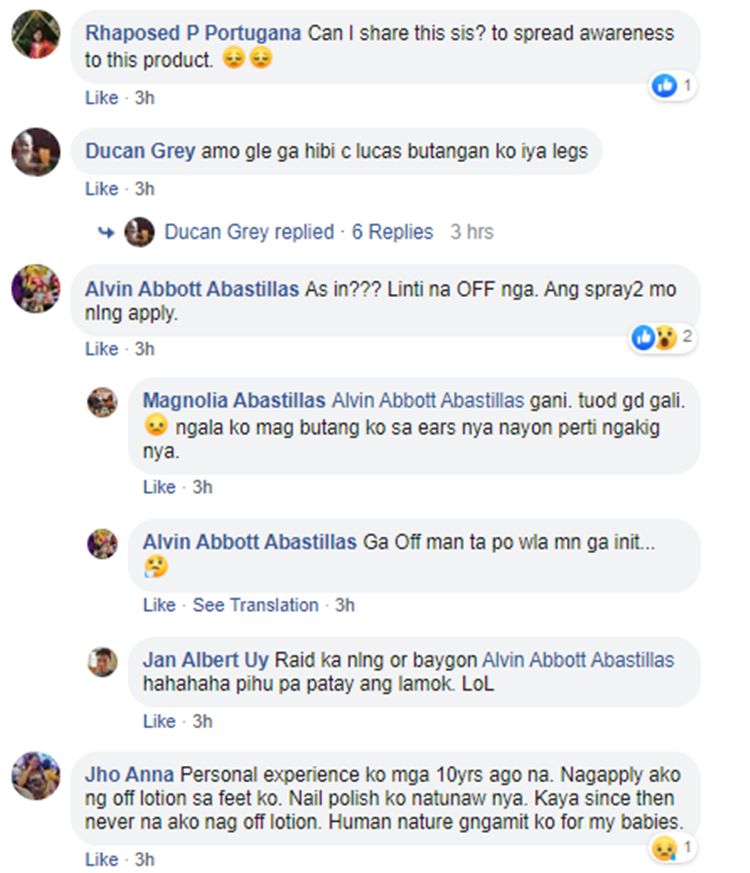
Task: See Translation of Alvin's "Ga Off" reply
Action: click(x=255, y=605)
